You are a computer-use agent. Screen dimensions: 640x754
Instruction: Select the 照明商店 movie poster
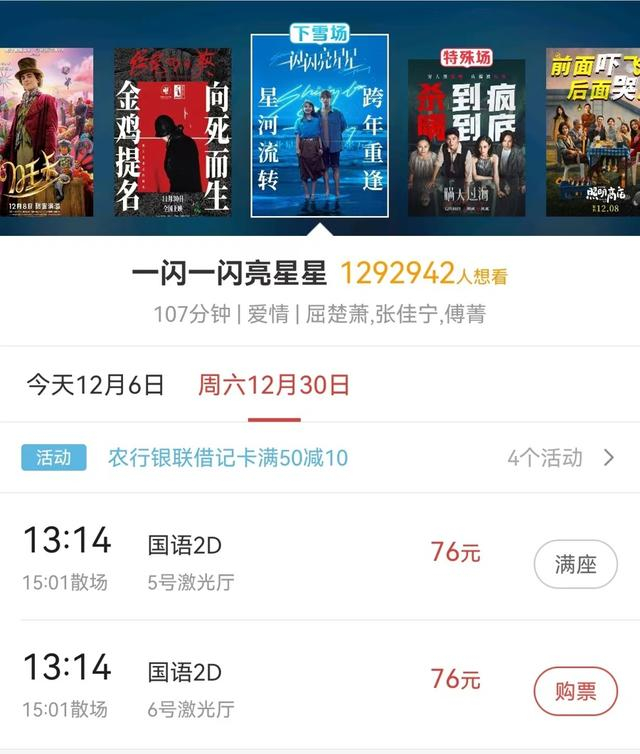594,132
